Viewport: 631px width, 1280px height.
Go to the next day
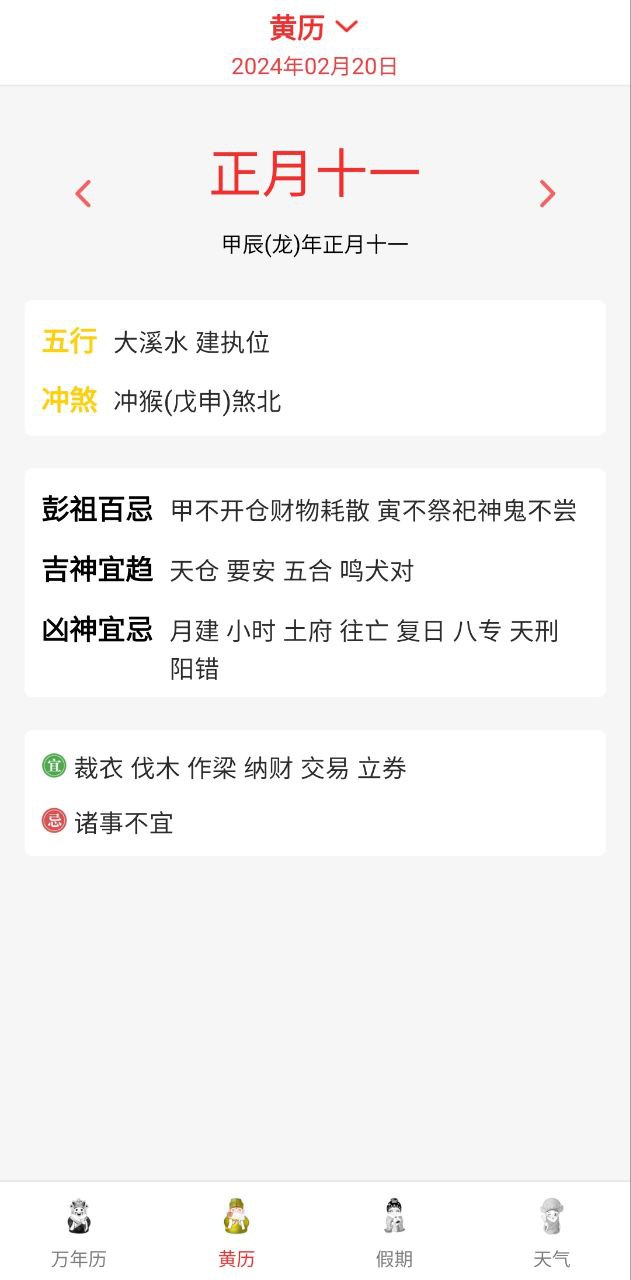coord(547,193)
